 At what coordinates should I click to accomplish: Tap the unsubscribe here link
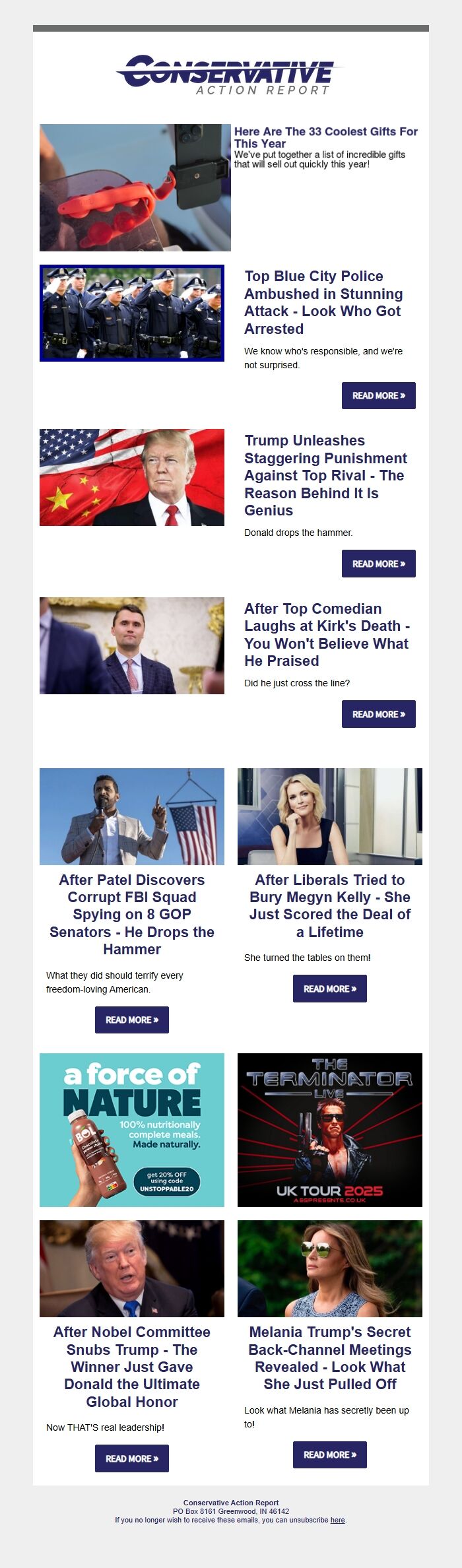(x=337, y=1520)
